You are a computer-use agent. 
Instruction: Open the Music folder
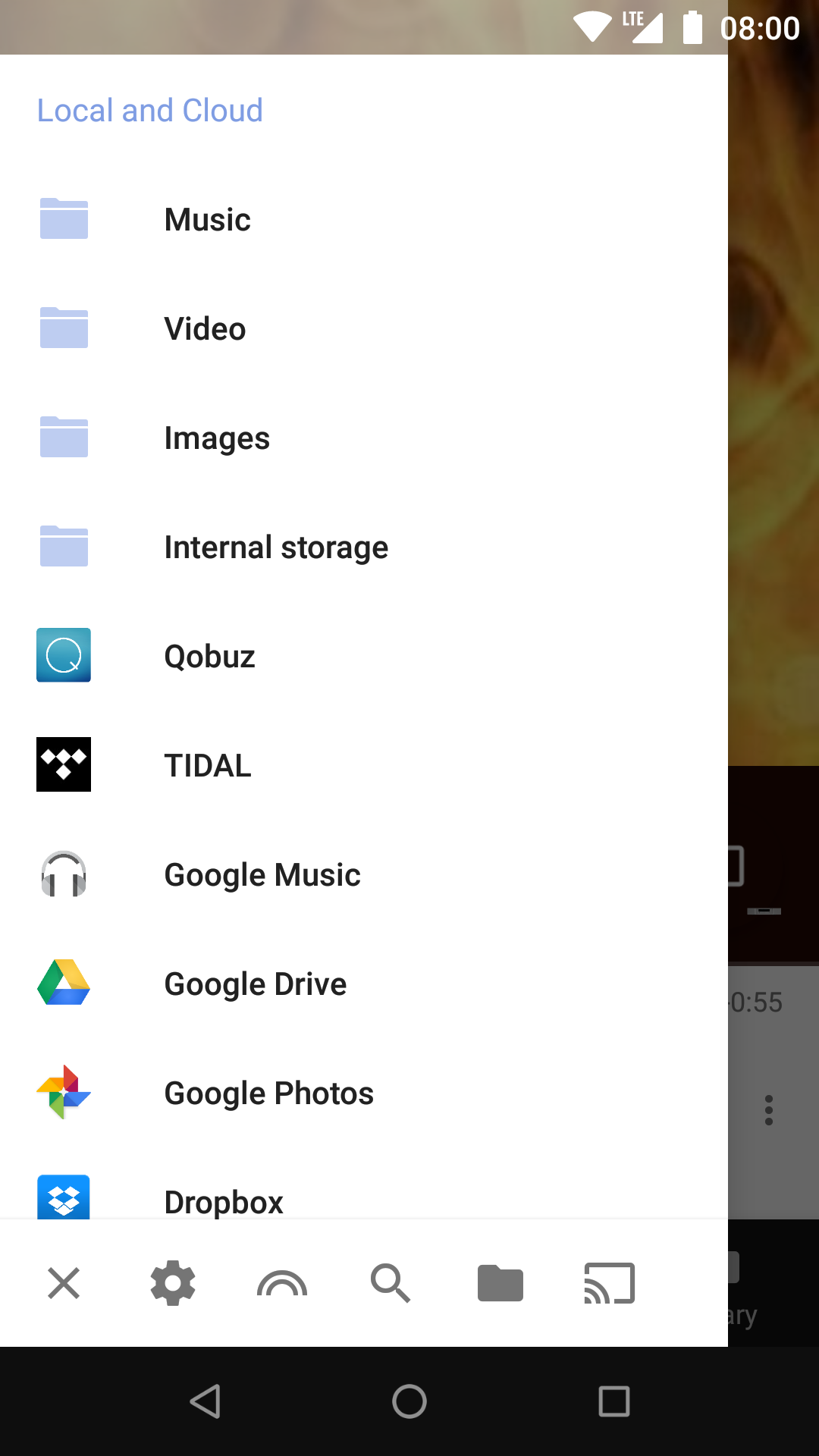[207, 220]
